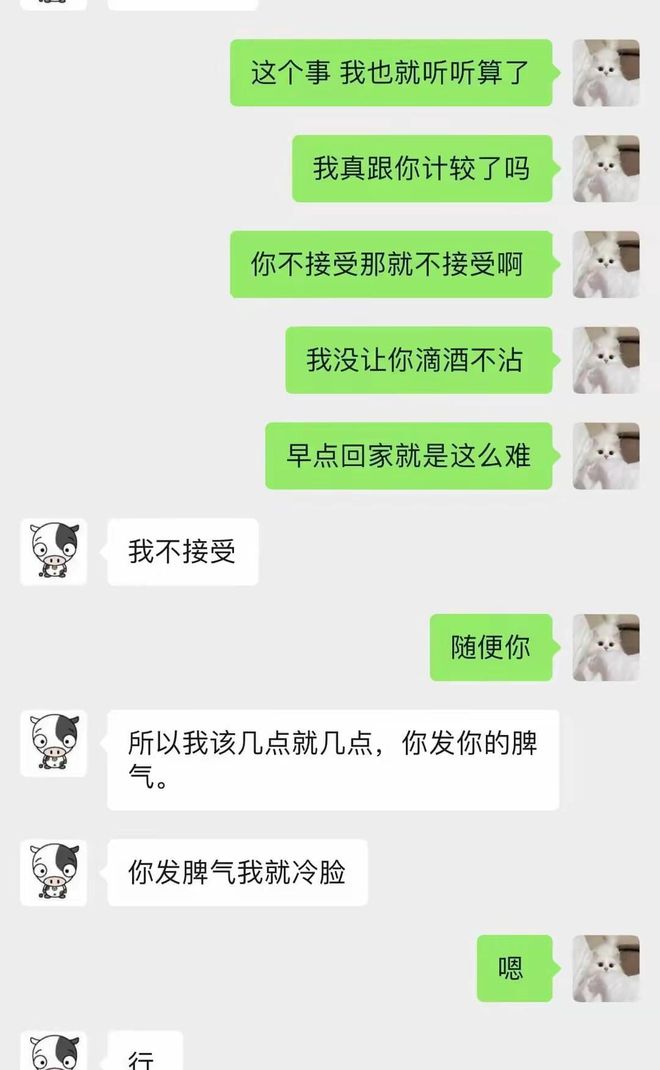The height and width of the screenshot is (1070, 660).
Task: Tap cat avatar next to "随便你" message
Action: 606,648
